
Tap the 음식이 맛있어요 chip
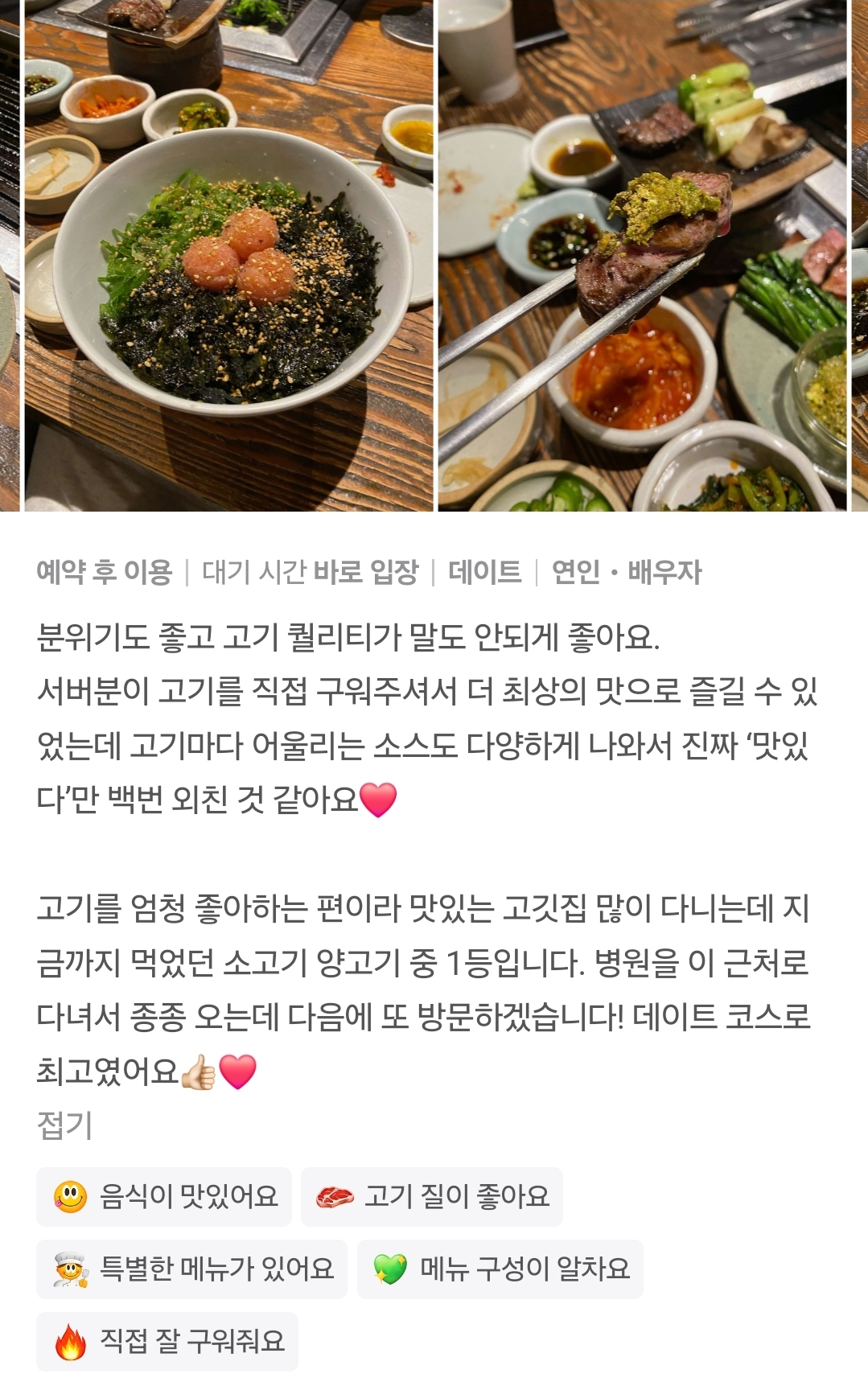click(x=164, y=1196)
